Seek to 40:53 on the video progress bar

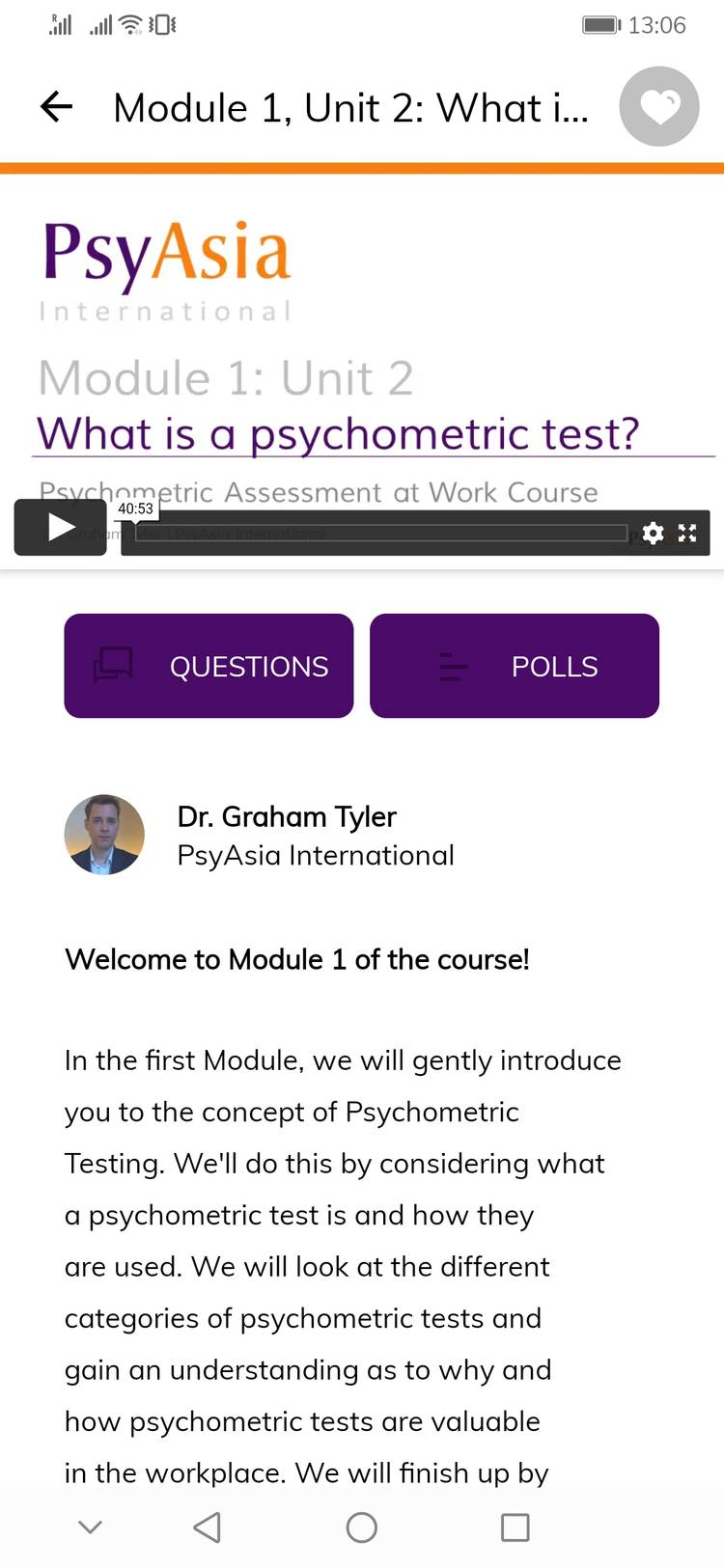(135, 531)
